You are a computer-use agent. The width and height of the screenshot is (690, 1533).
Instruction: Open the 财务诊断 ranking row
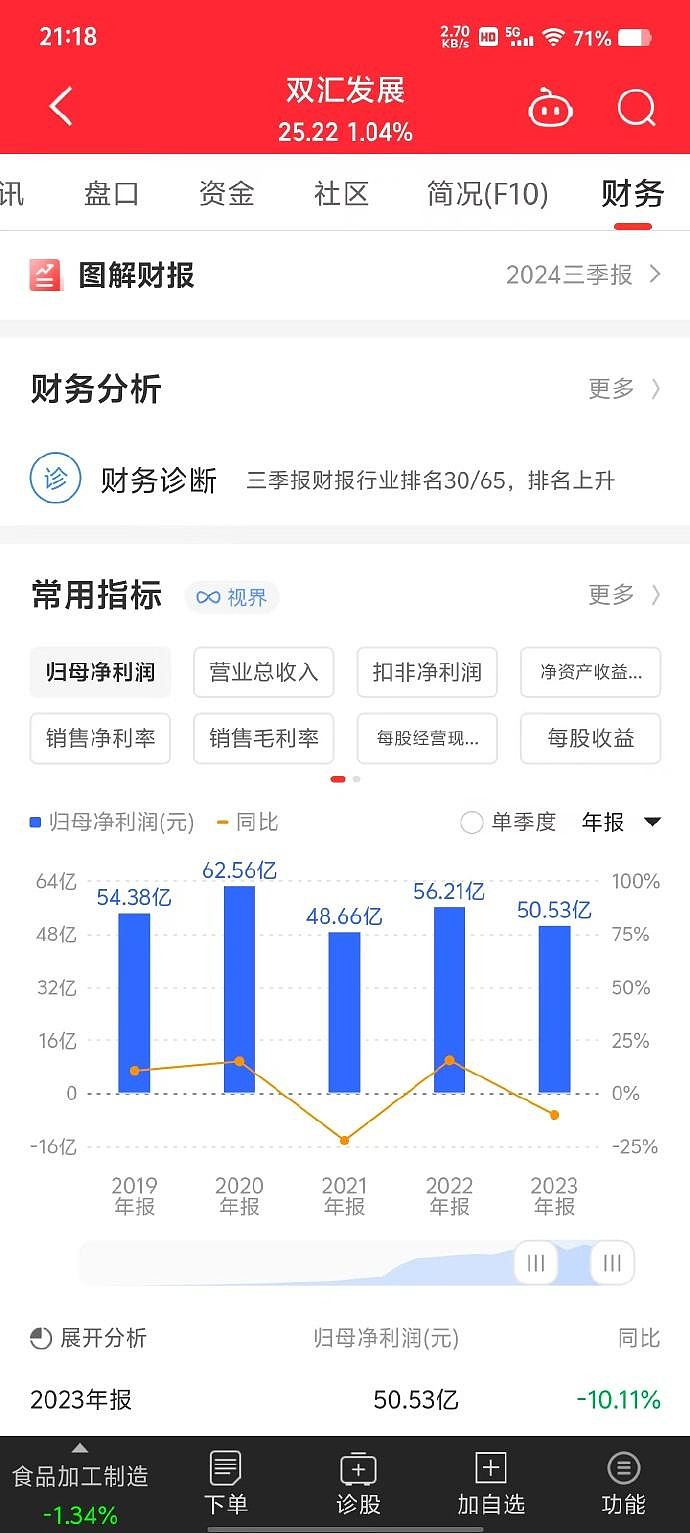(x=345, y=481)
